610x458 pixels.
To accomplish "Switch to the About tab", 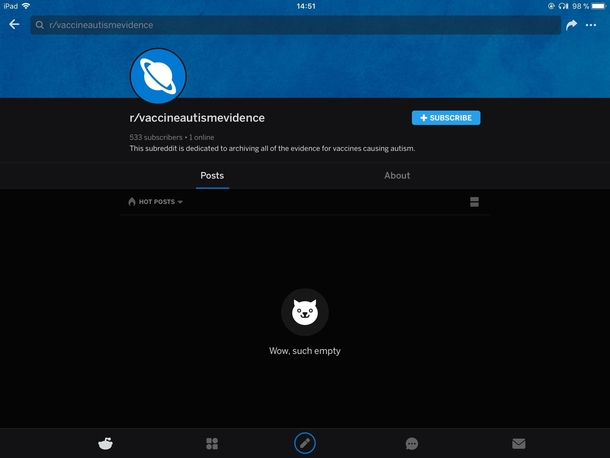I will tap(397, 176).
